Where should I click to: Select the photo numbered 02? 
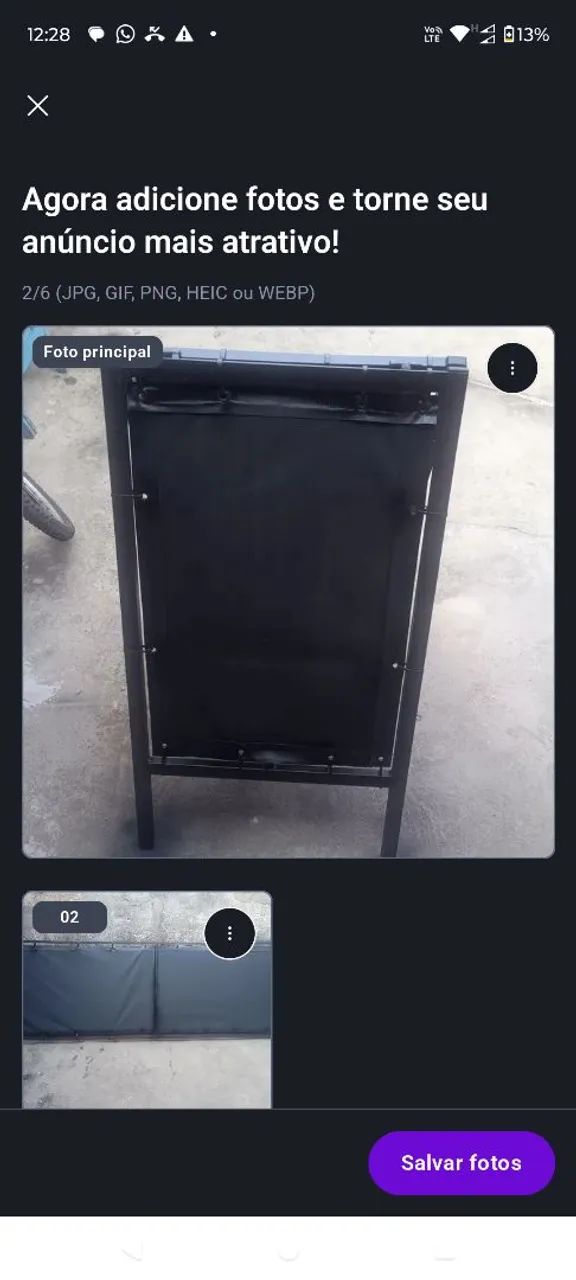tap(147, 1000)
